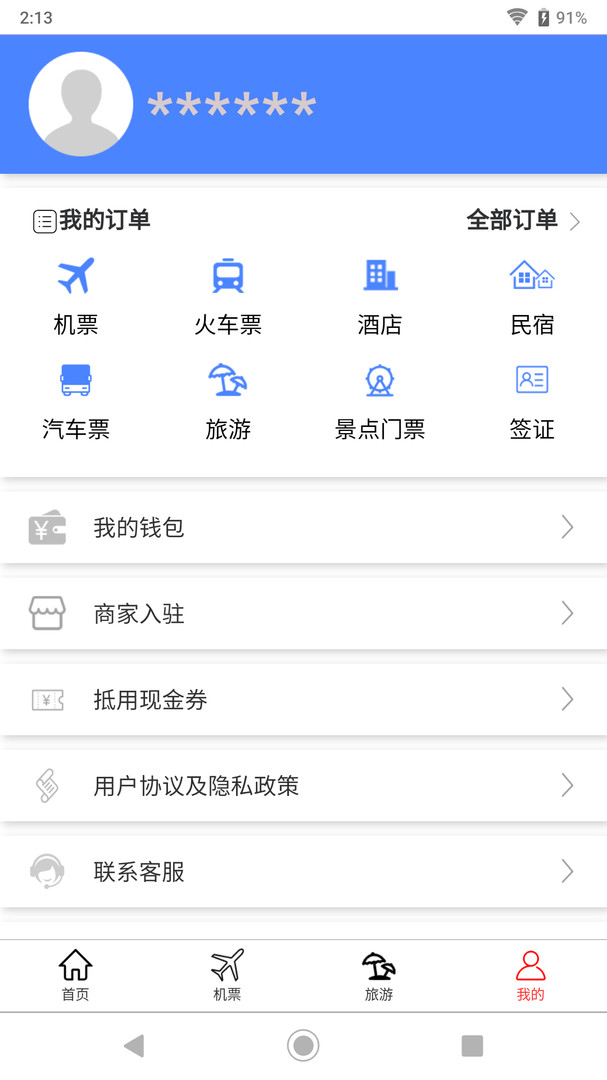Select the 我的 profile tab
607x1080 pixels.
pyautogui.click(x=531, y=975)
